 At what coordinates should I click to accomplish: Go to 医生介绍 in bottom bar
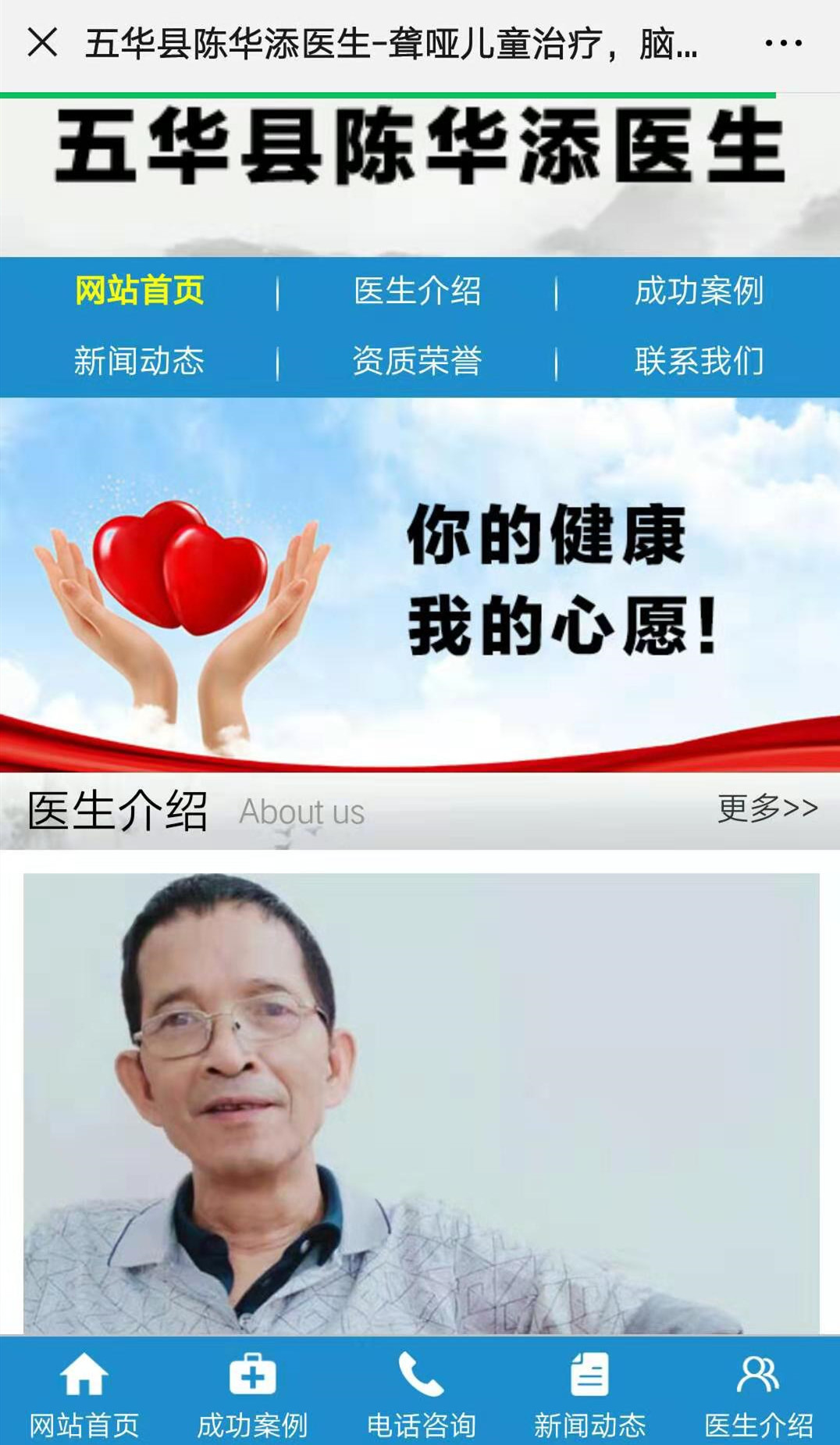[x=758, y=1393]
